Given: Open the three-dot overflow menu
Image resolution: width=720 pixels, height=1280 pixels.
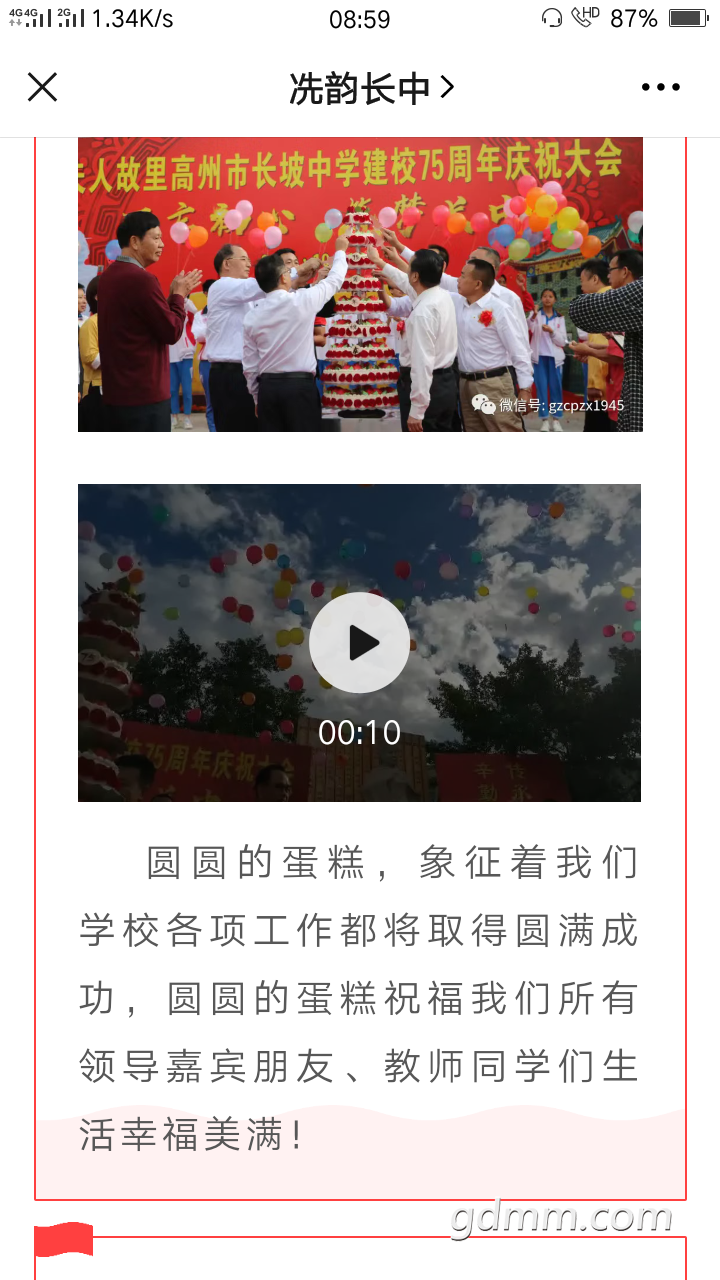Looking at the screenshot, I should point(661,88).
